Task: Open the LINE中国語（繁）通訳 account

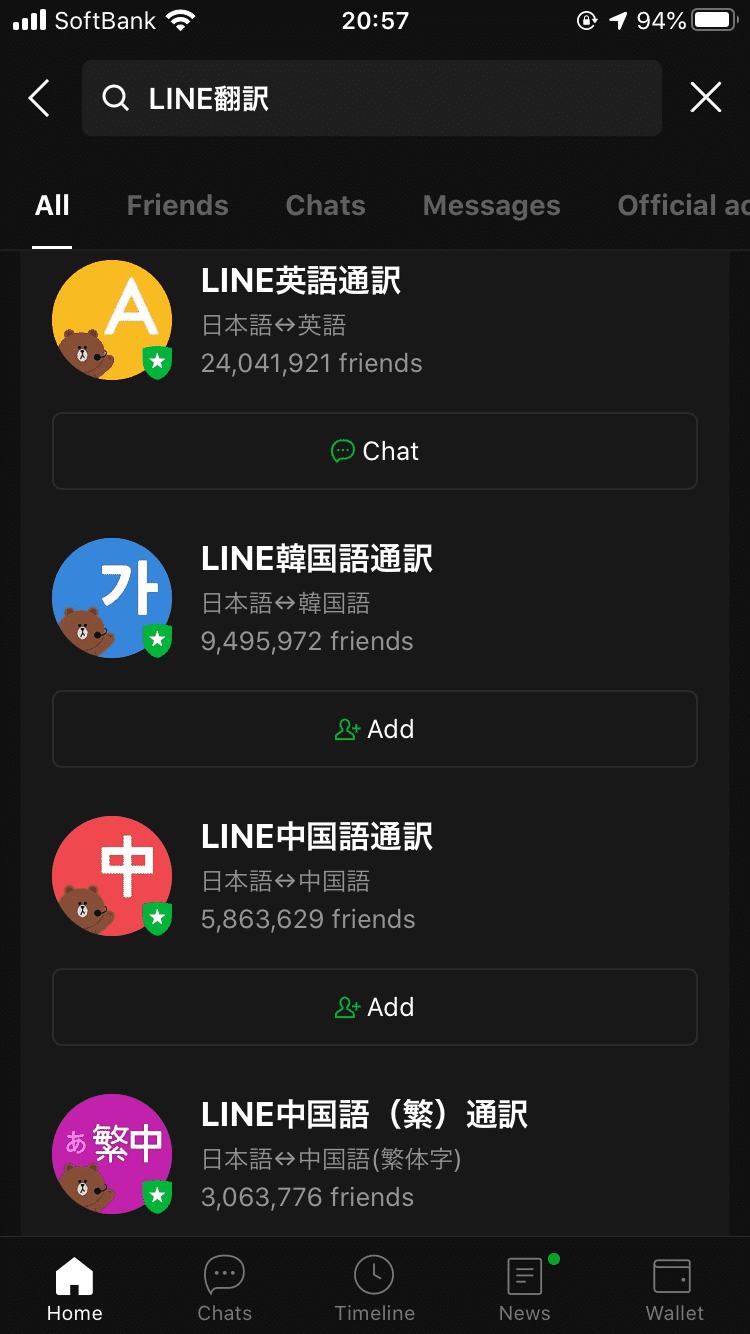Action: point(364,1154)
